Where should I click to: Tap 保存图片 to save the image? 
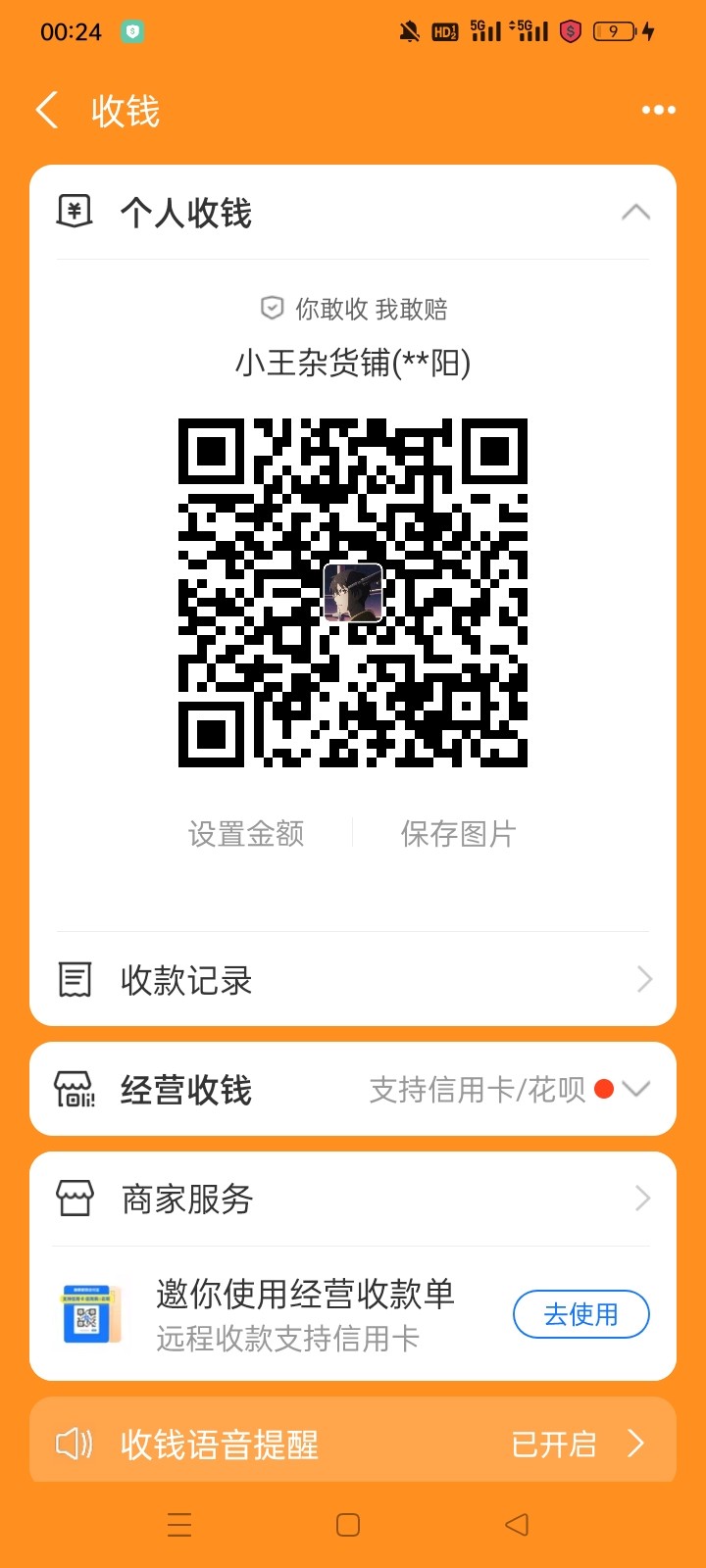[x=458, y=834]
